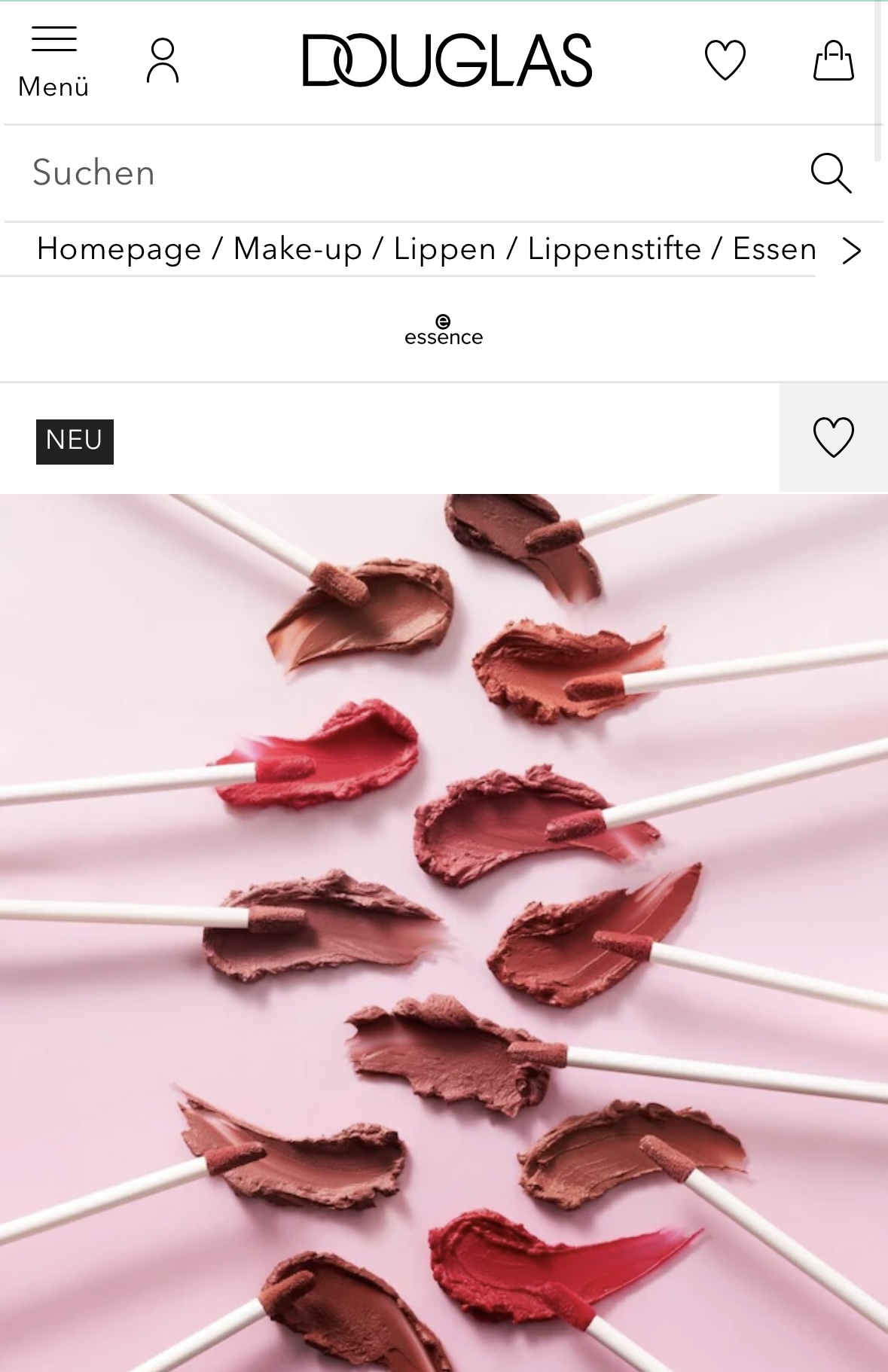Image resolution: width=888 pixels, height=1372 pixels.
Task: Open the wishlist heart in header
Action: 725,60
